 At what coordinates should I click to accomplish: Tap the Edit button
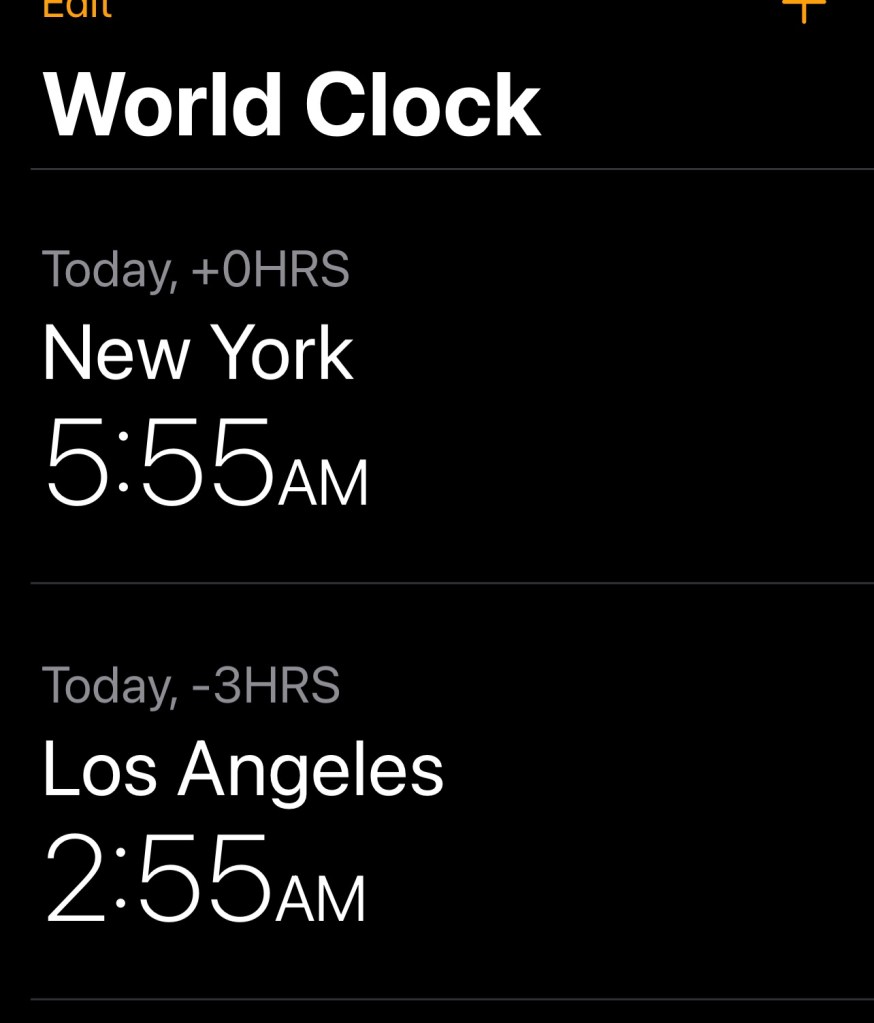click(x=77, y=8)
